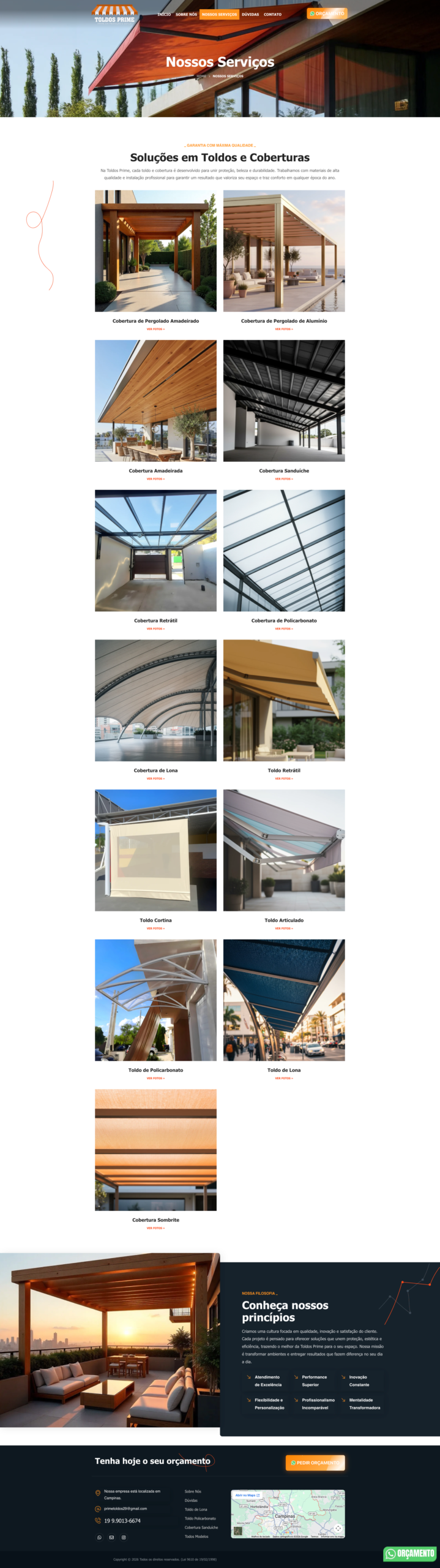Image resolution: width=440 pixels, height=1568 pixels.
Task: View photos of Cobertura de Pergolado de Alumínio
Action: (283, 329)
